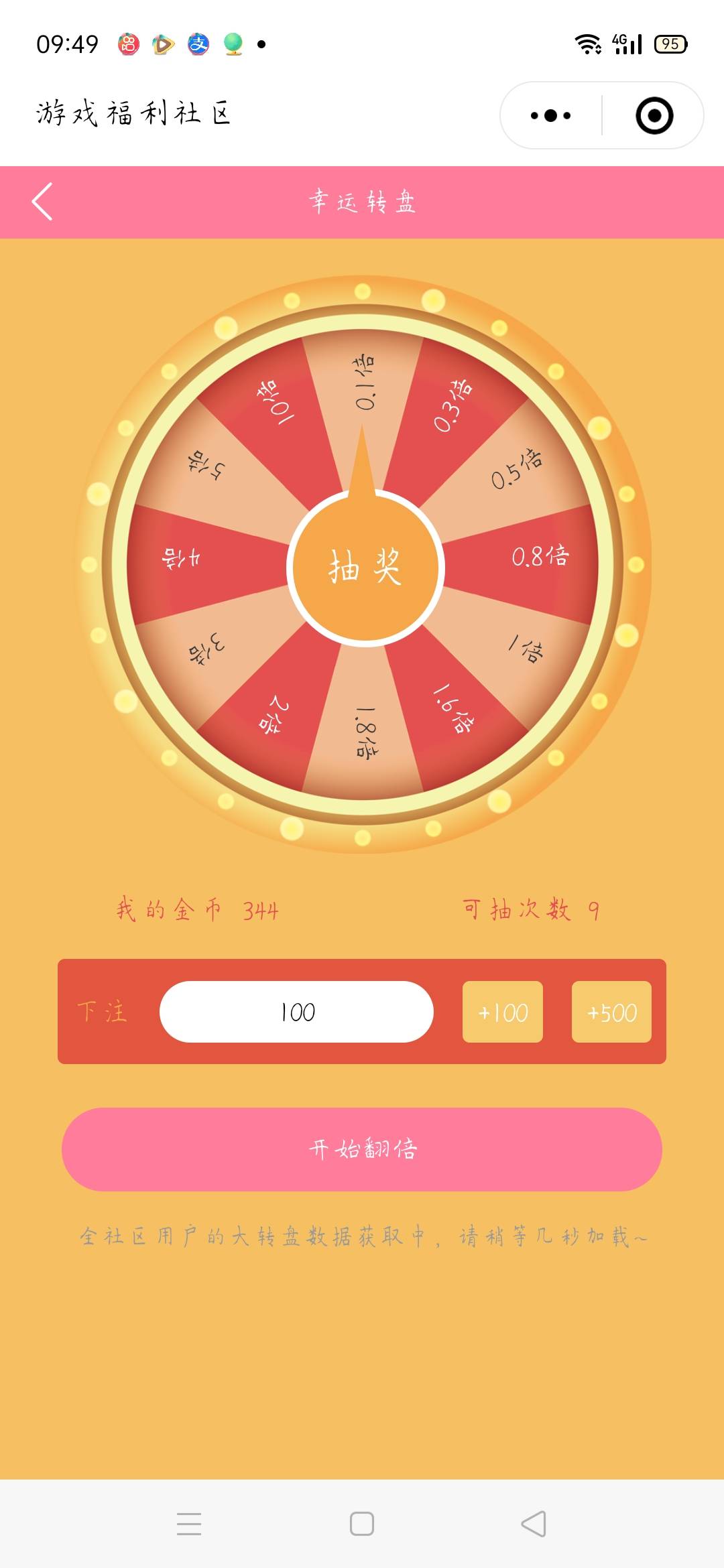Open recent apps from the navigation bar
This screenshot has height=1568, width=724.
(189, 1524)
